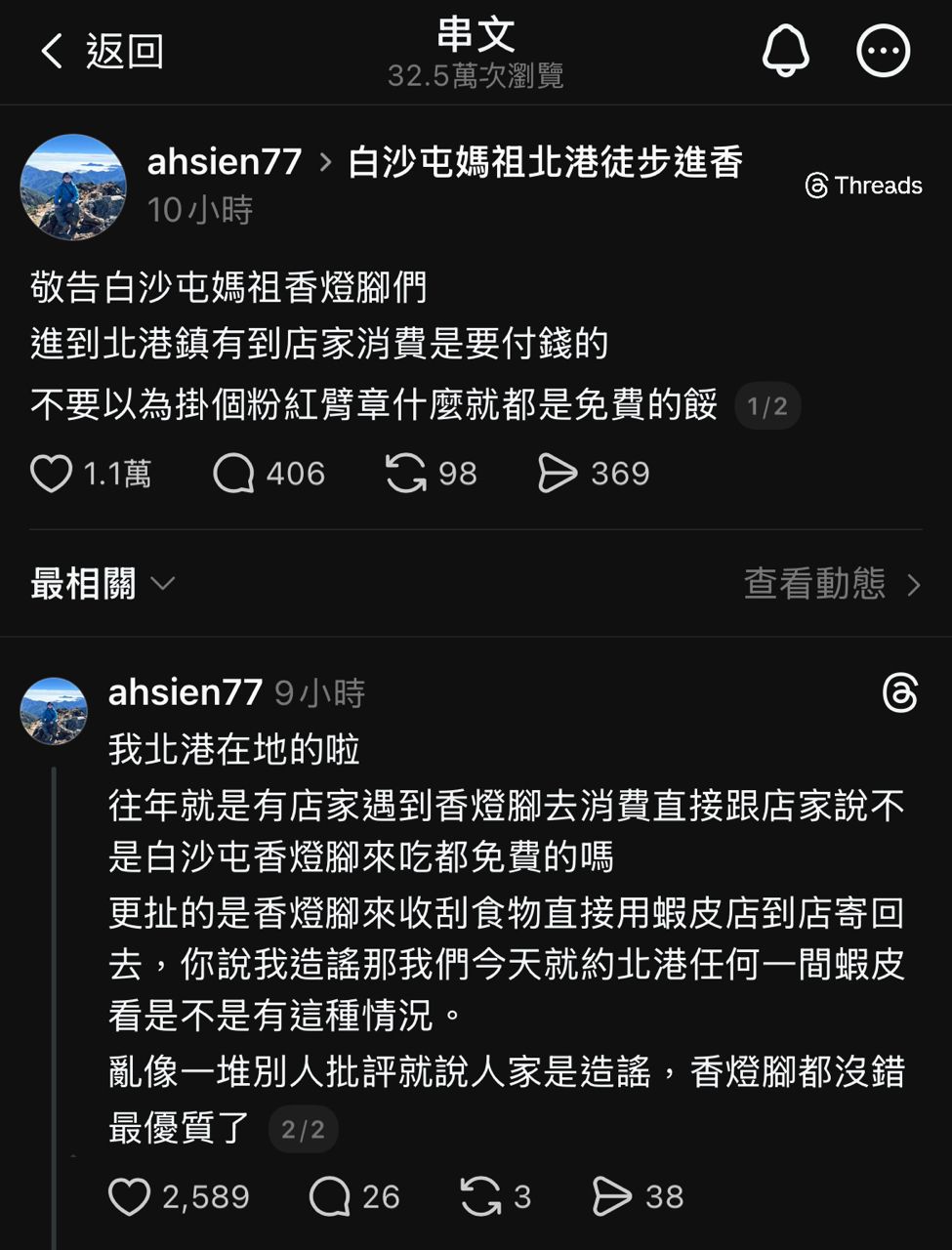This screenshot has height=1250, width=952.
Task: Like ahsien77's reply with 2,589 likes
Action: coord(129,1197)
